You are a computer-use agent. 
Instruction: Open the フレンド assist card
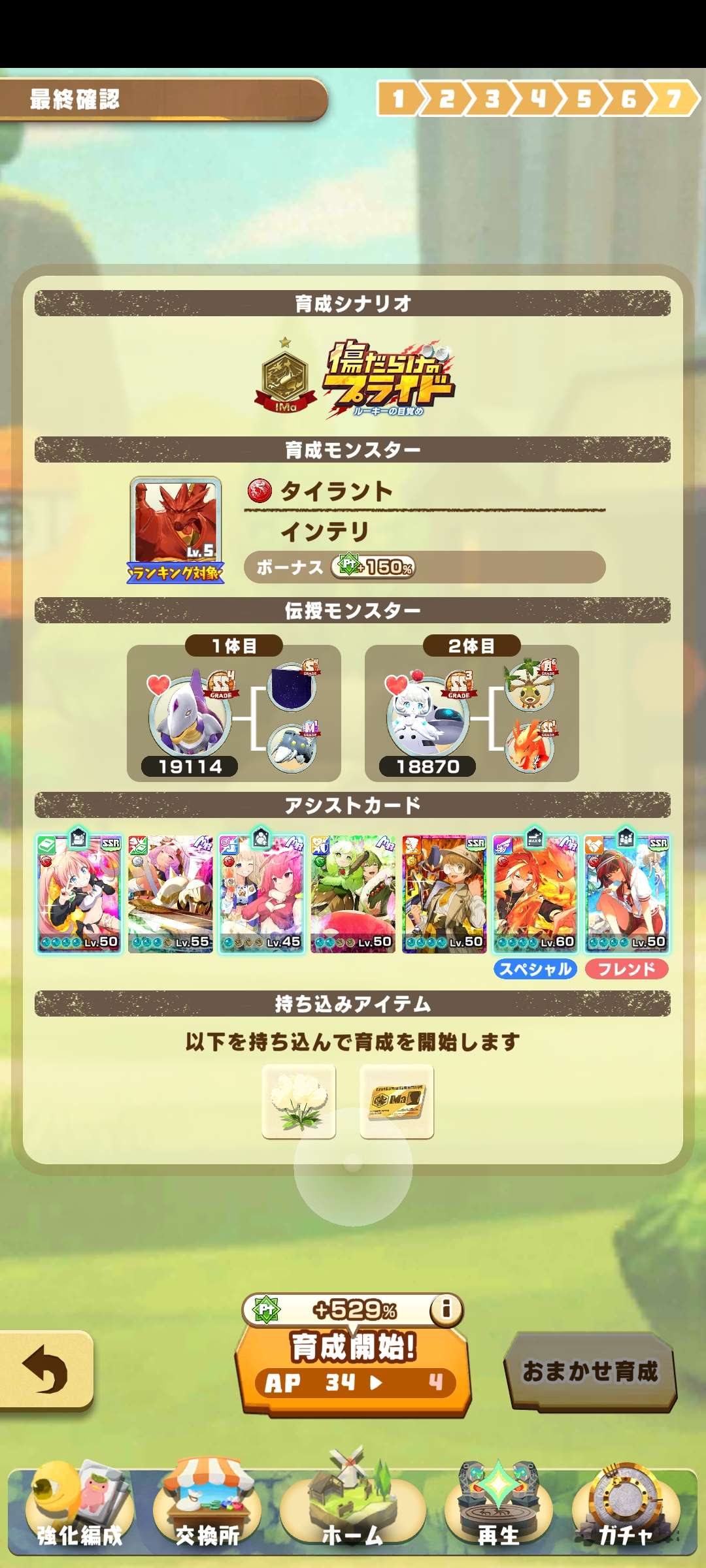pyautogui.click(x=626, y=893)
